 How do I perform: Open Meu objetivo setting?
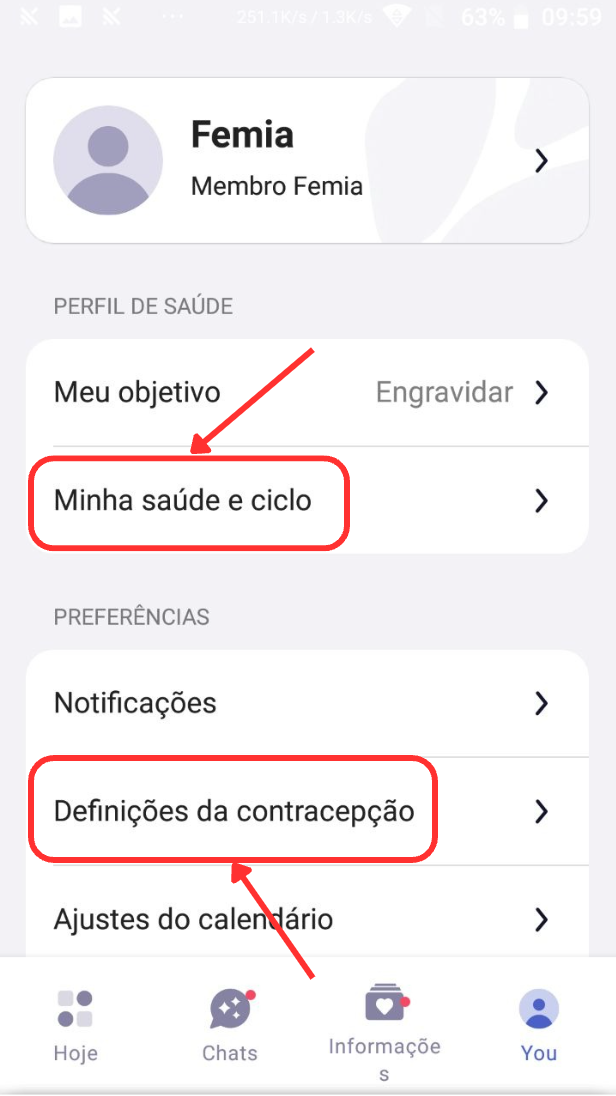tap(307, 393)
